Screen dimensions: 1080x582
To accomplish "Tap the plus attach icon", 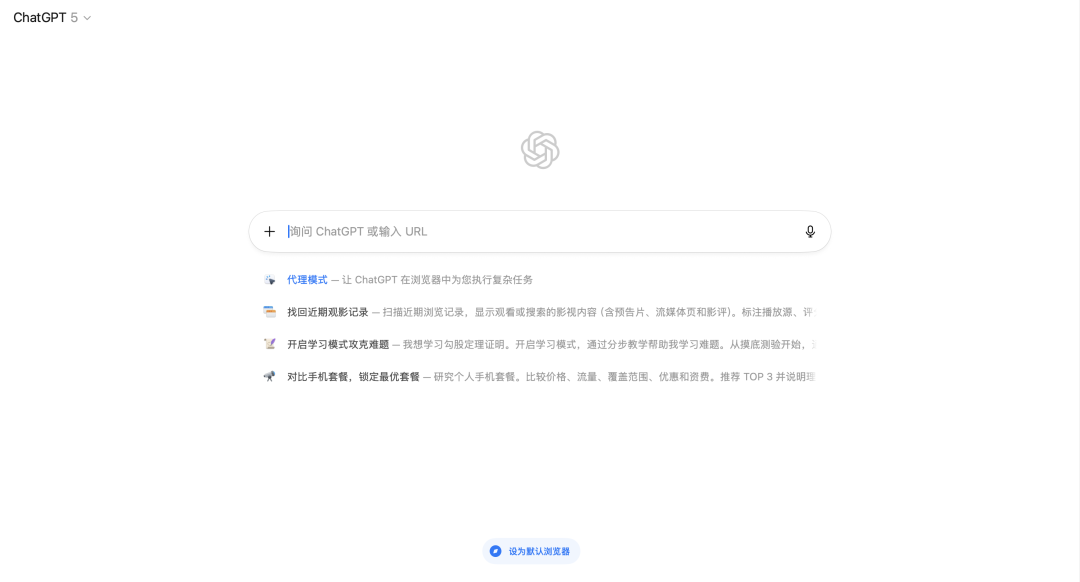I will [269, 232].
